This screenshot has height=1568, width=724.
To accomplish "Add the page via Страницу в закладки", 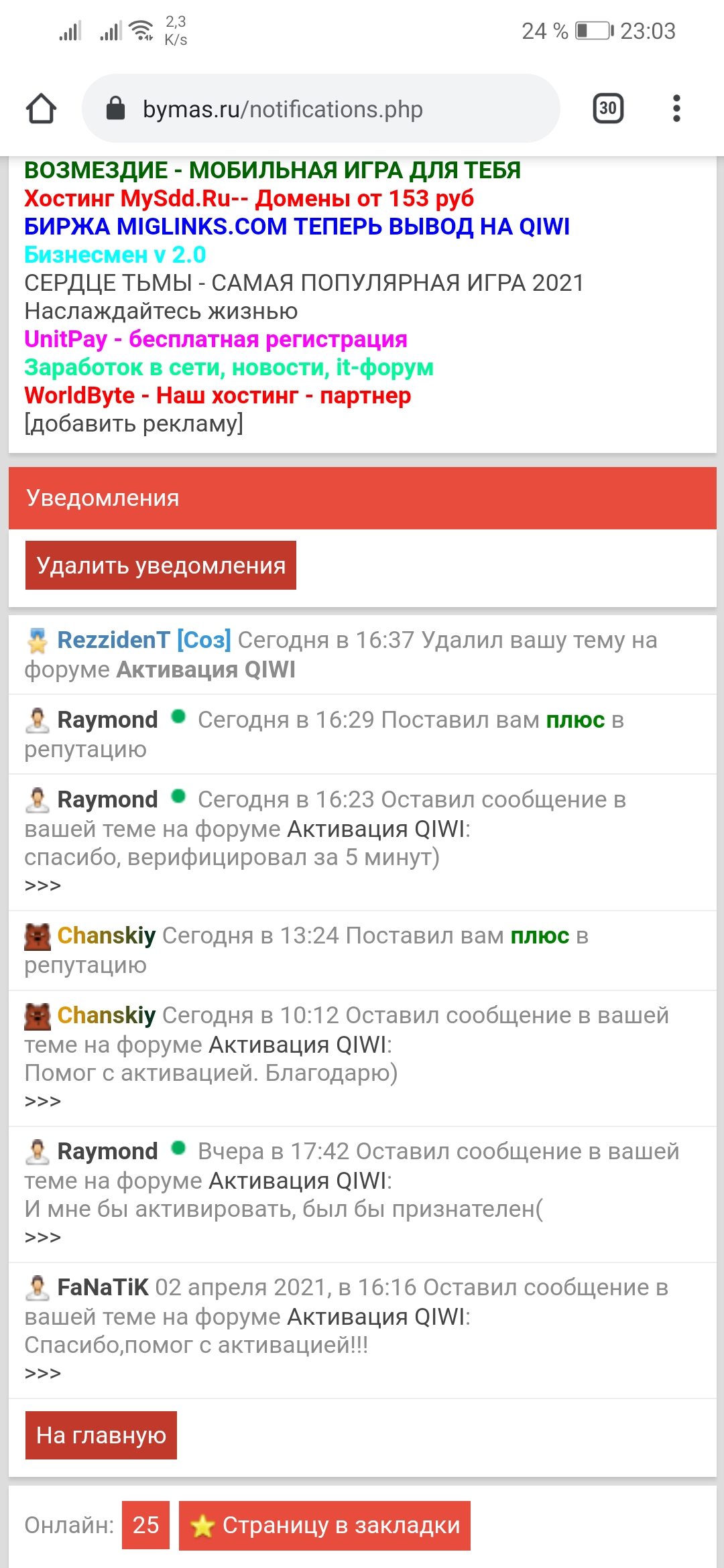I will click(x=324, y=1525).
